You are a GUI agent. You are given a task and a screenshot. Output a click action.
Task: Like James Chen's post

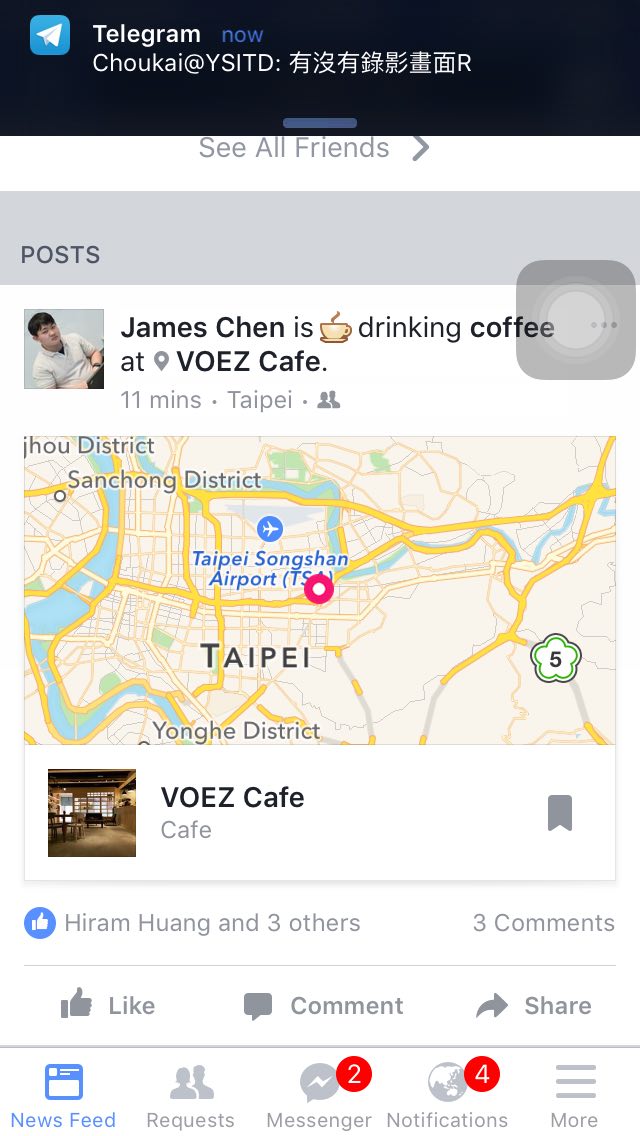pyautogui.click(x=108, y=1005)
